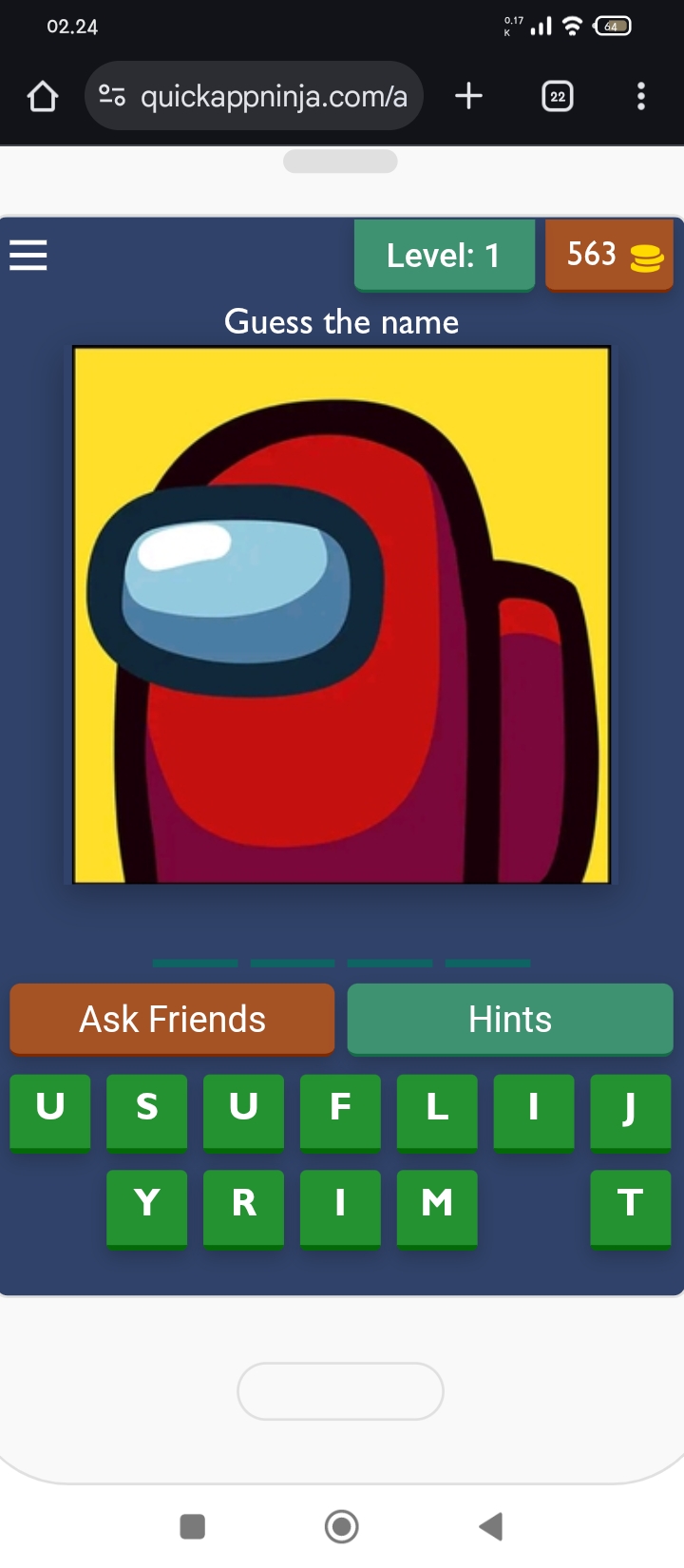The image size is (684, 1568).
Task: Open the tab switcher showing 22
Action: [558, 96]
